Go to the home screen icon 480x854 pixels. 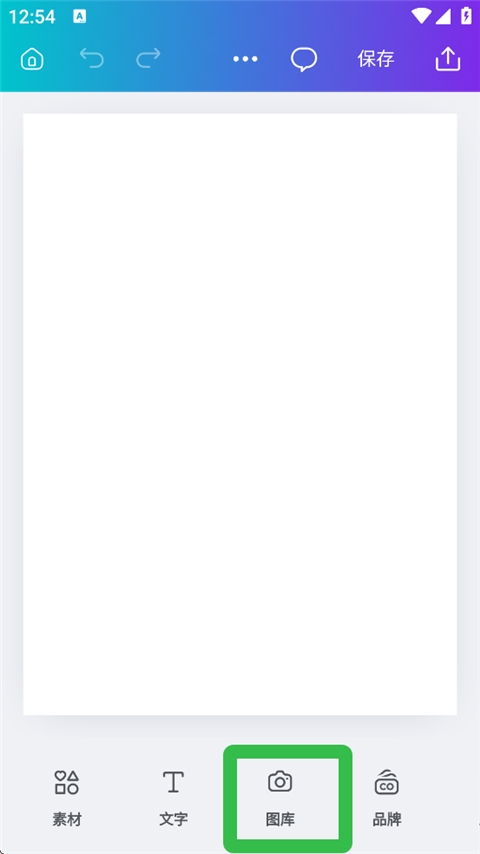coord(32,59)
